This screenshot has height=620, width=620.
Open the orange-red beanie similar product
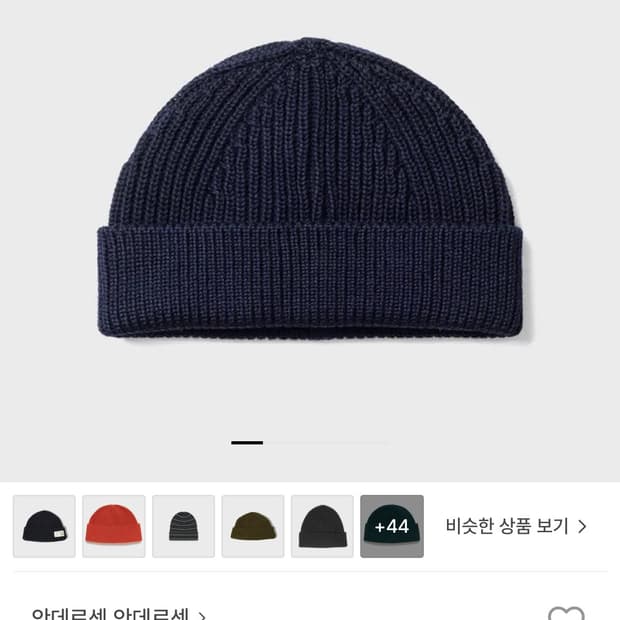click(x=114, y=526)
